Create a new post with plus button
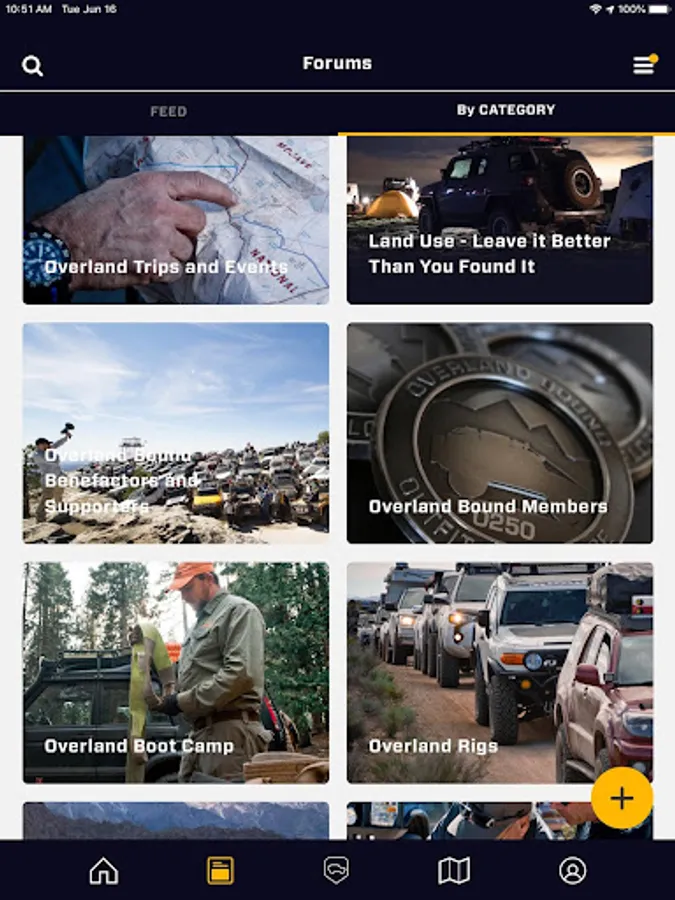The width and height of the screenshot is (675, 900). click(x=622, y=798)
